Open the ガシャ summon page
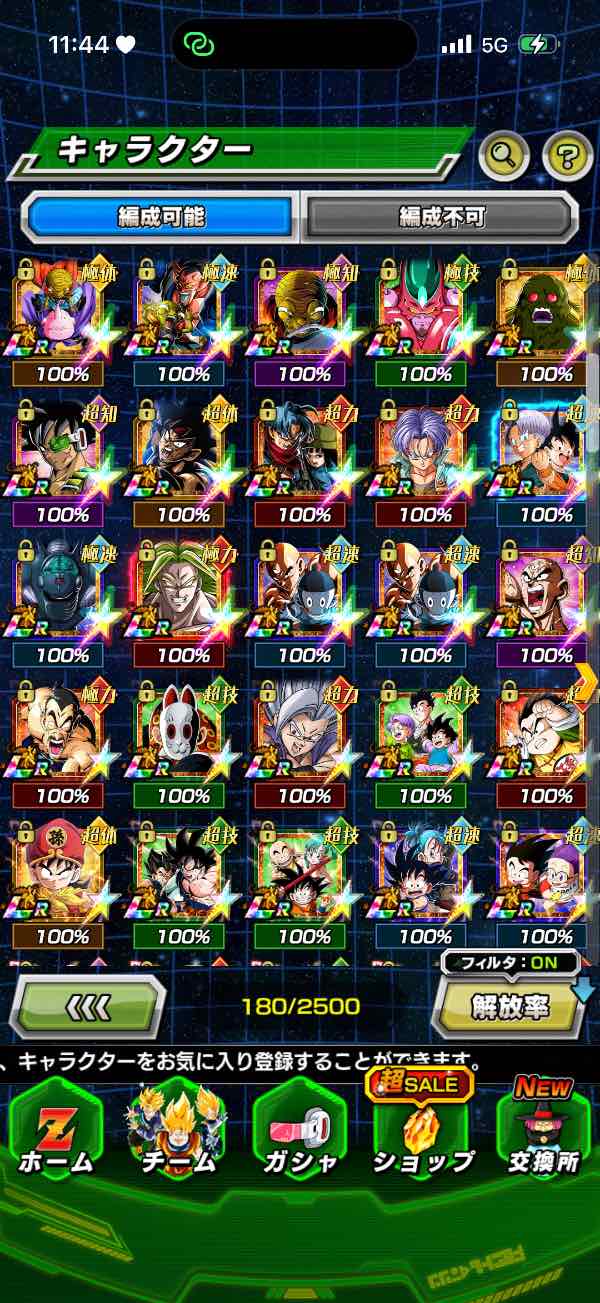Viewport: 600px width, 1303px height. [x=300, y=1130]
